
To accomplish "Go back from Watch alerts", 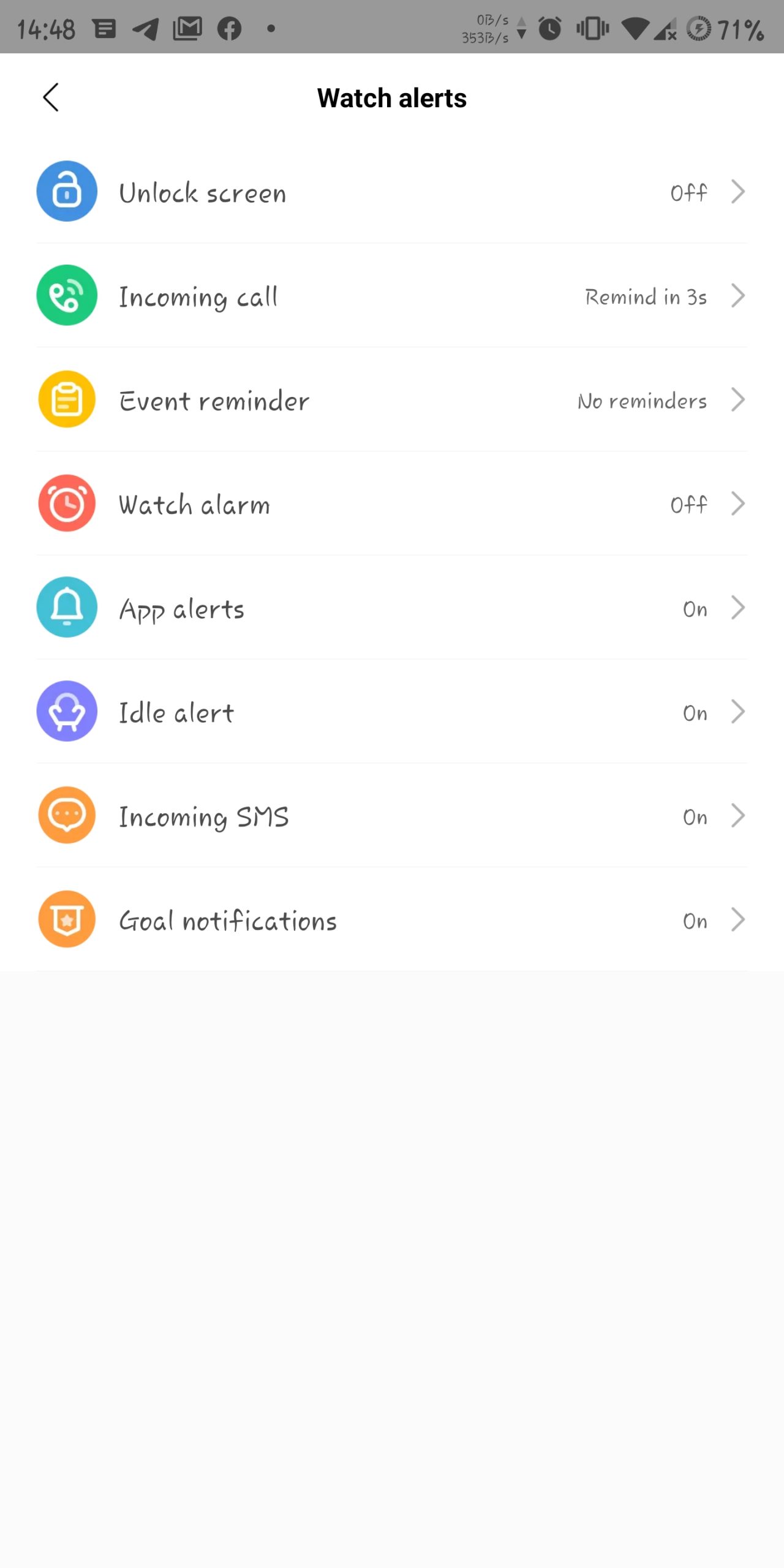I will pyautogui.click(x=51, y=98).
